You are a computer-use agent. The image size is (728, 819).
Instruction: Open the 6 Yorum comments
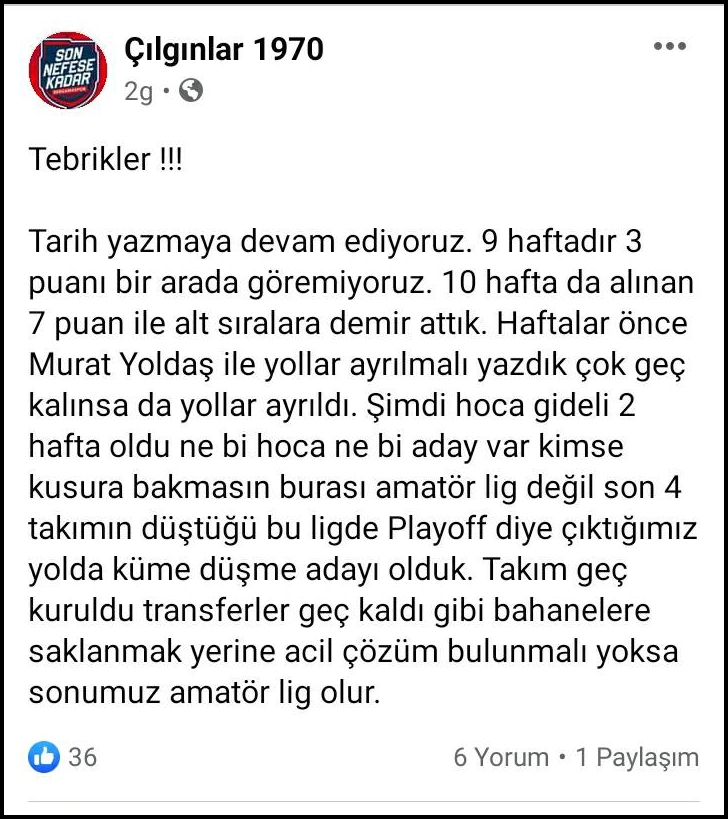pos(501,757)
